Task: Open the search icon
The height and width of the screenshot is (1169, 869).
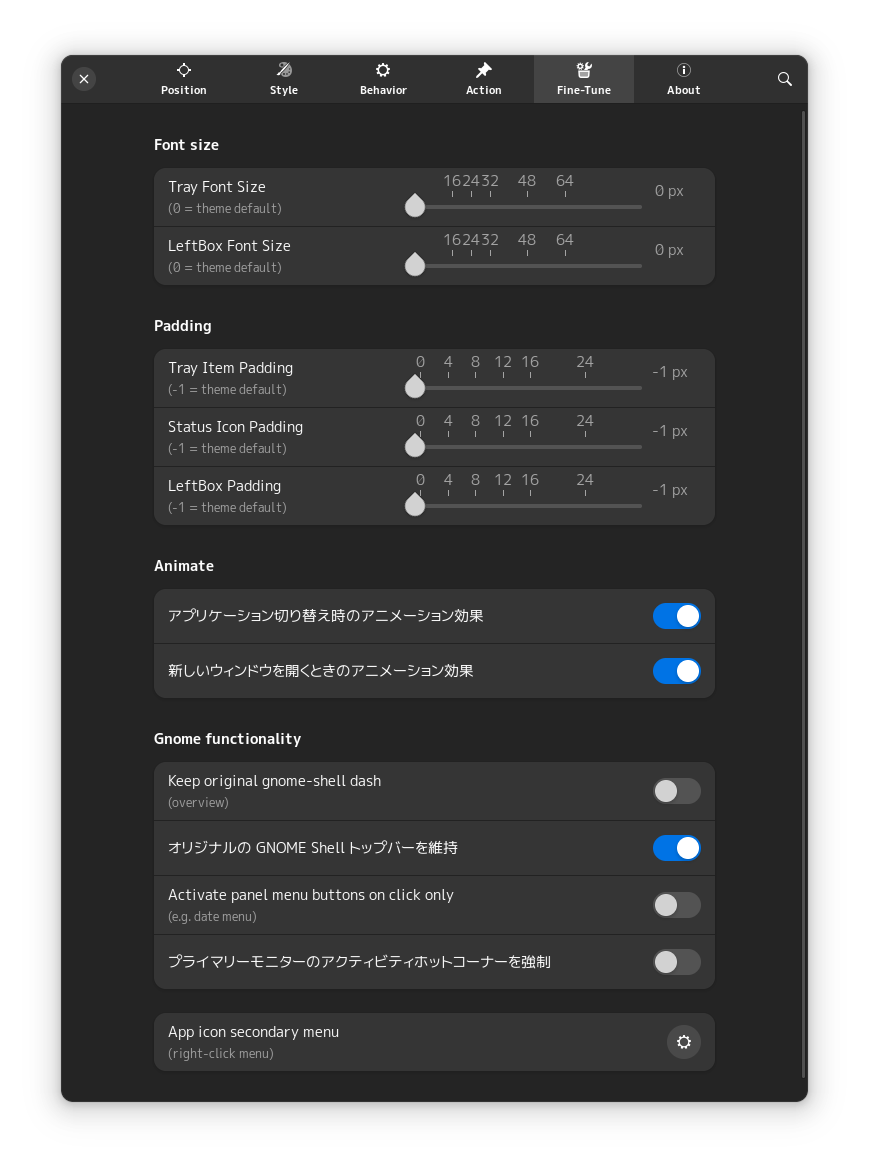Action: (785, 79)
